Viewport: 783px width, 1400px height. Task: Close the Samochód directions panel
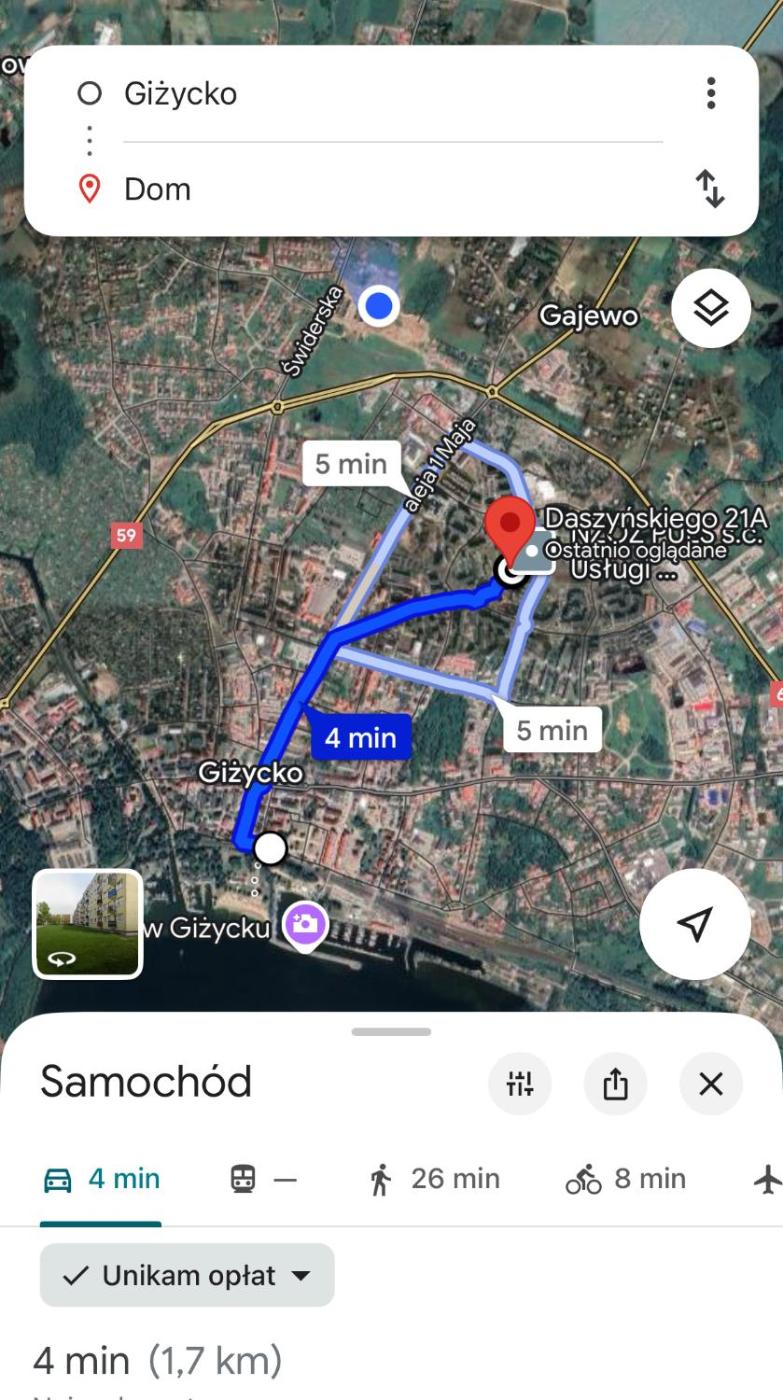[711, 1083]
